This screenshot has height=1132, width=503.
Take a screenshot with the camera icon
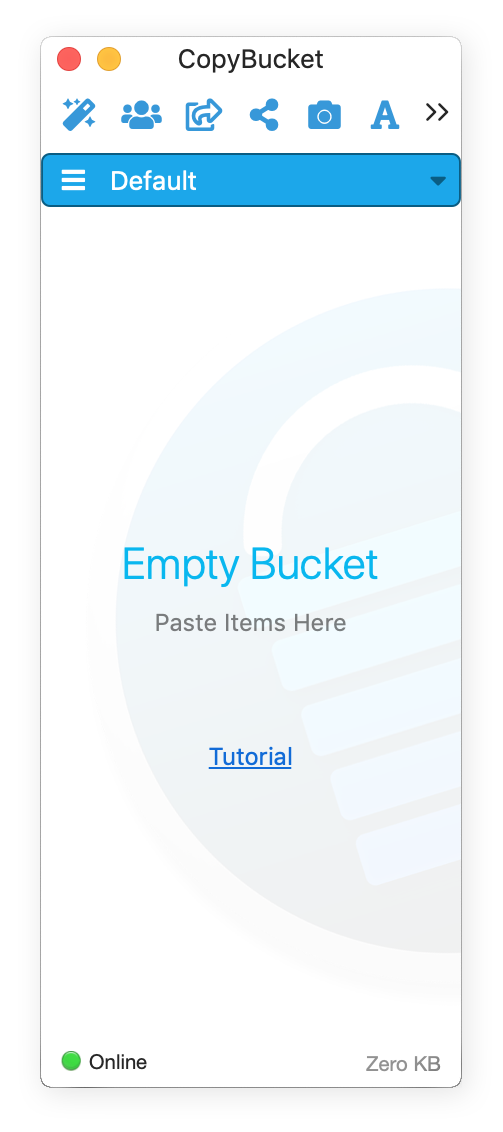pos(324,115)
